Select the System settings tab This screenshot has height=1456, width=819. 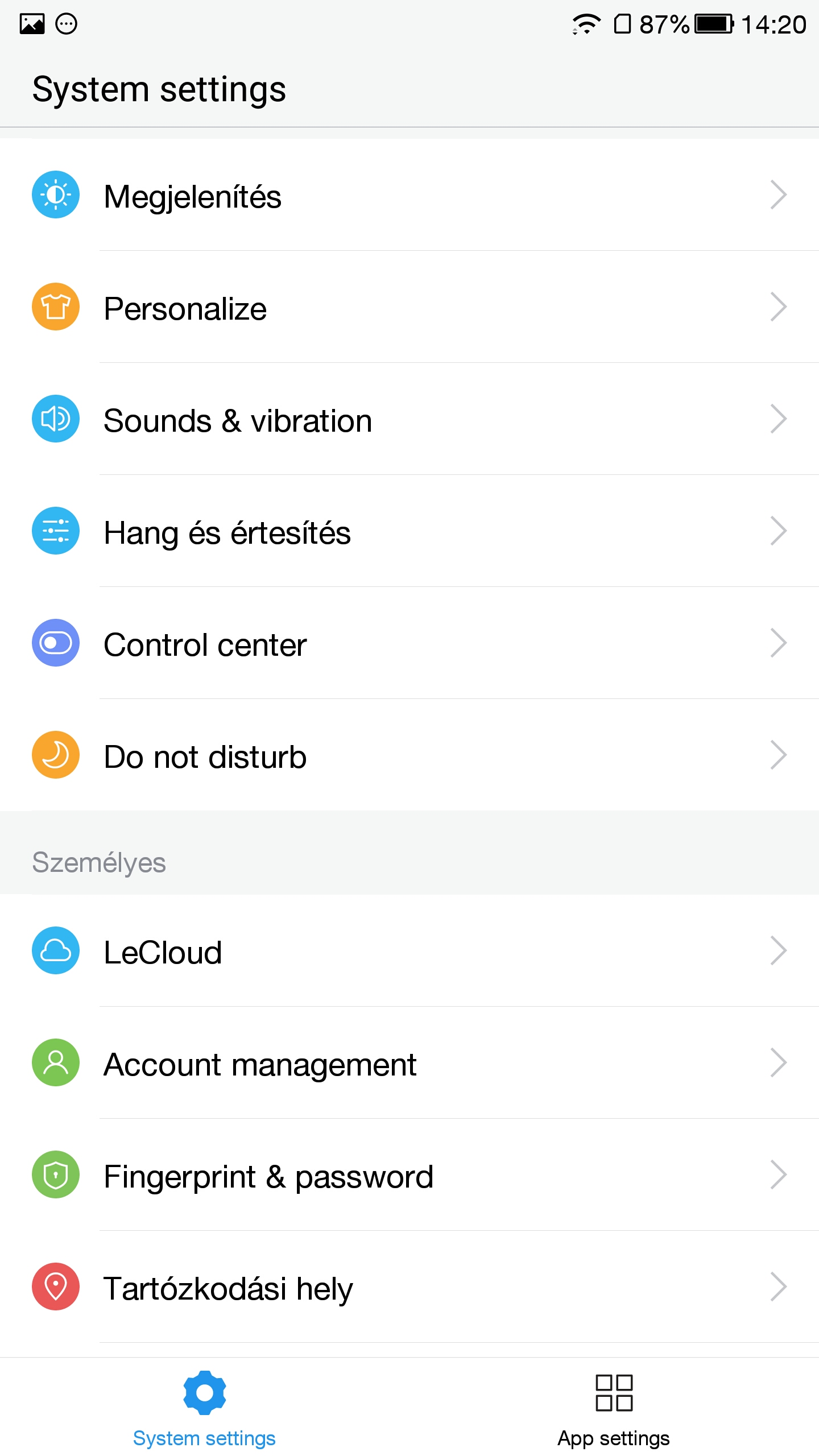[x=205, y=1407]
